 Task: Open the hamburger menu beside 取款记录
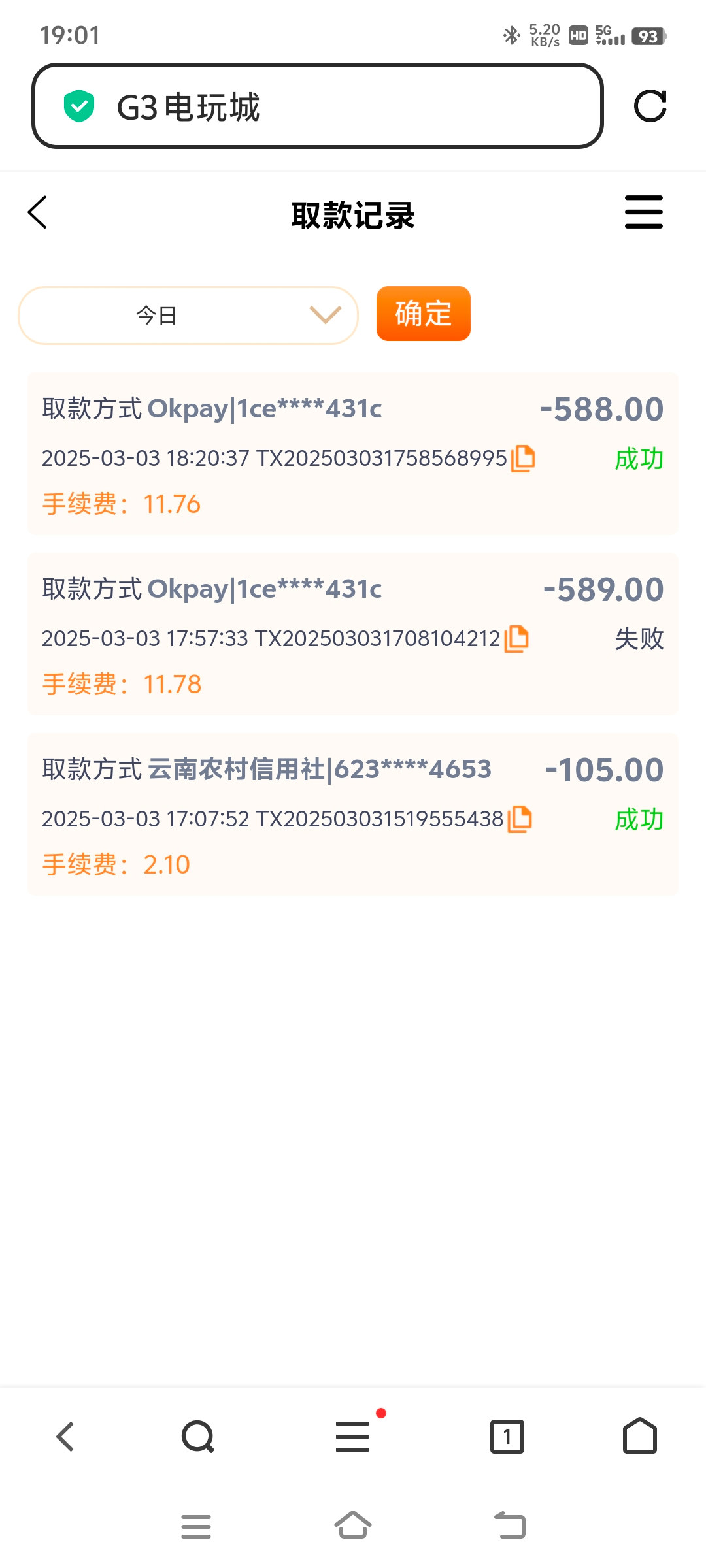pyautogui.click(x=643, y=212)
